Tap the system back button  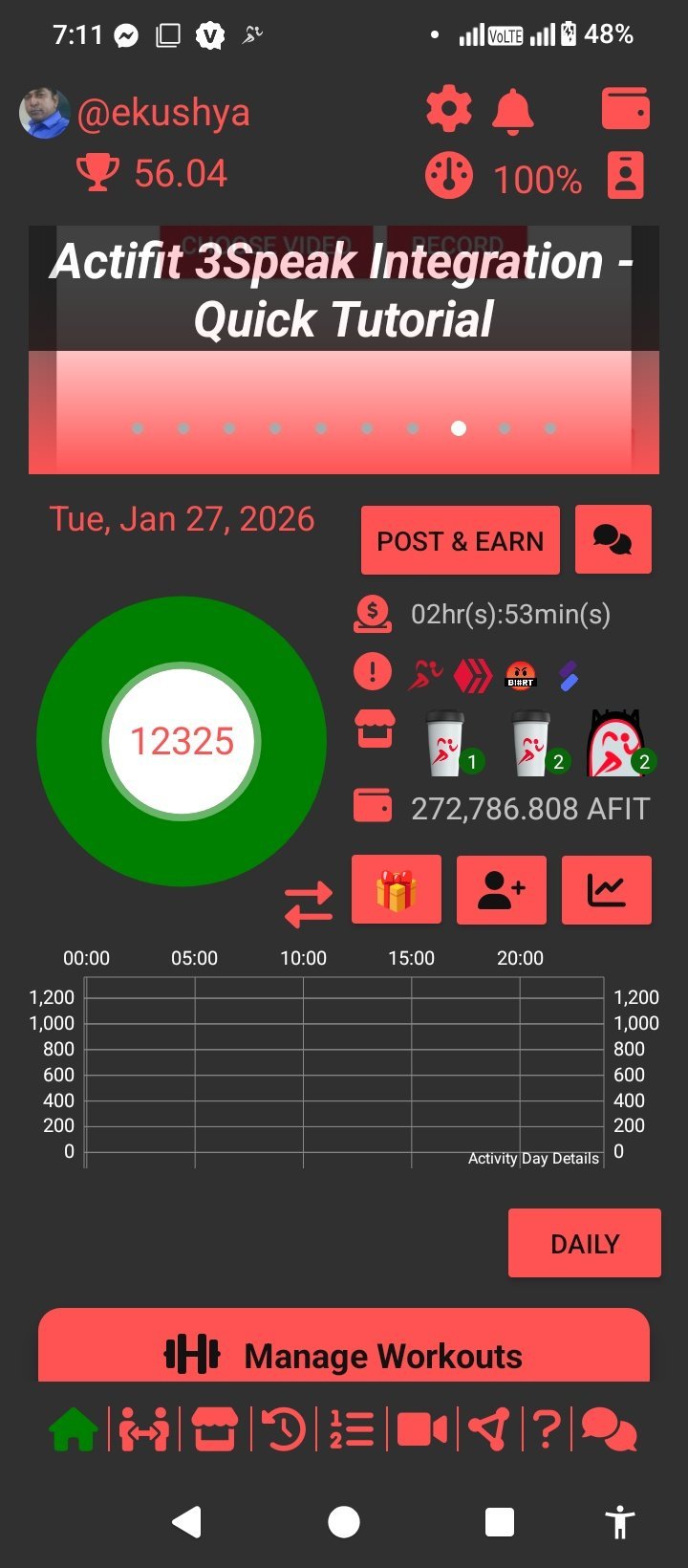(187, 1521)
